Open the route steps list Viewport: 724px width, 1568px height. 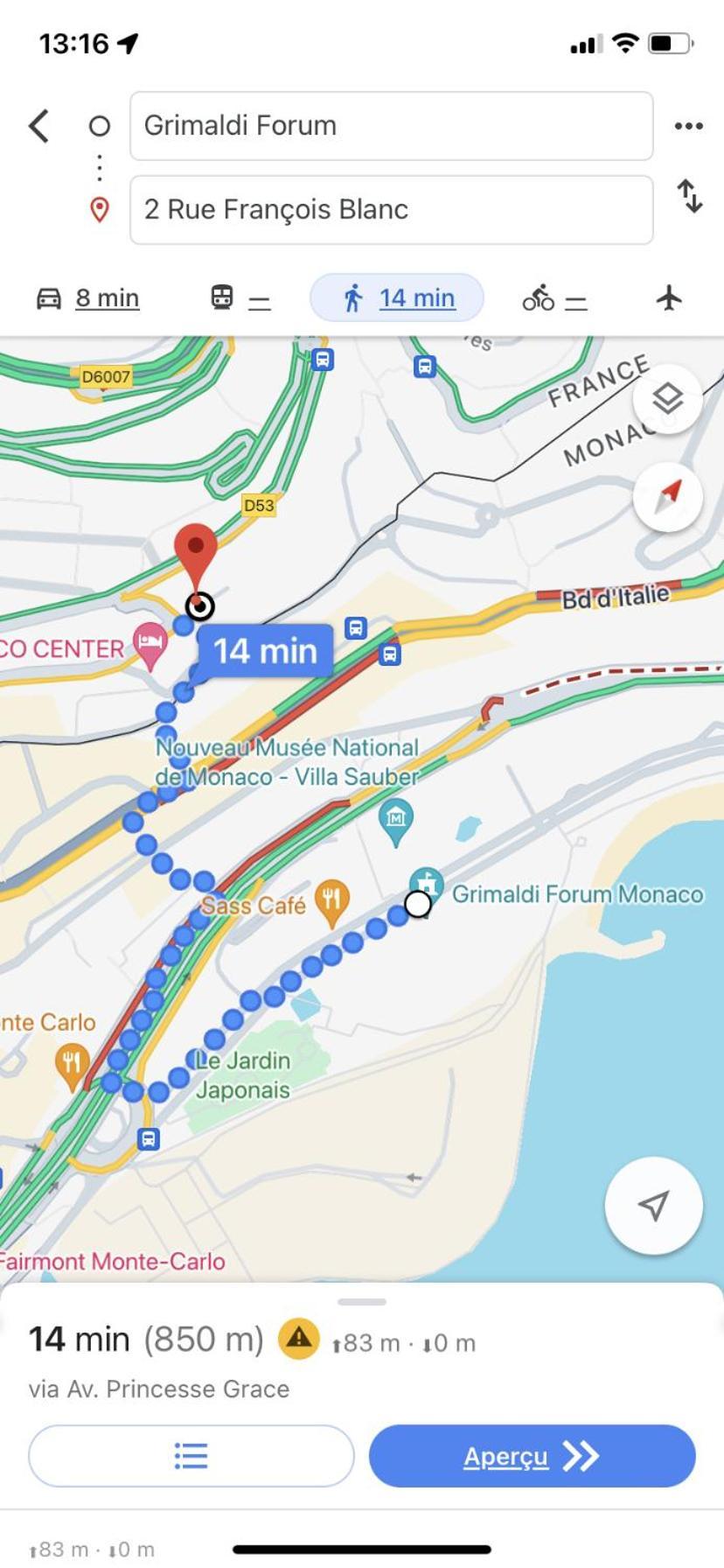coord(191,1456)
